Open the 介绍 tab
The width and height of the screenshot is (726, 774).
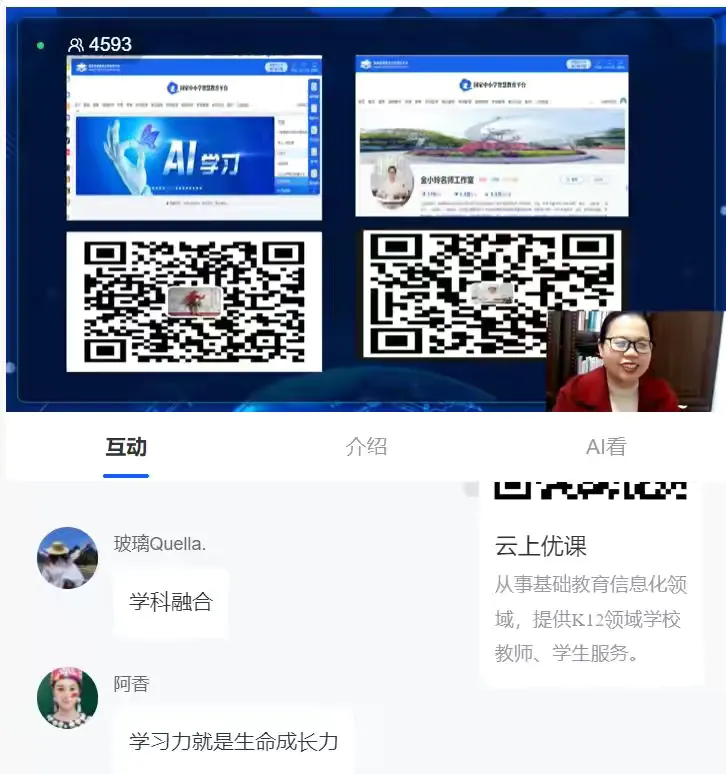[366, 447]
